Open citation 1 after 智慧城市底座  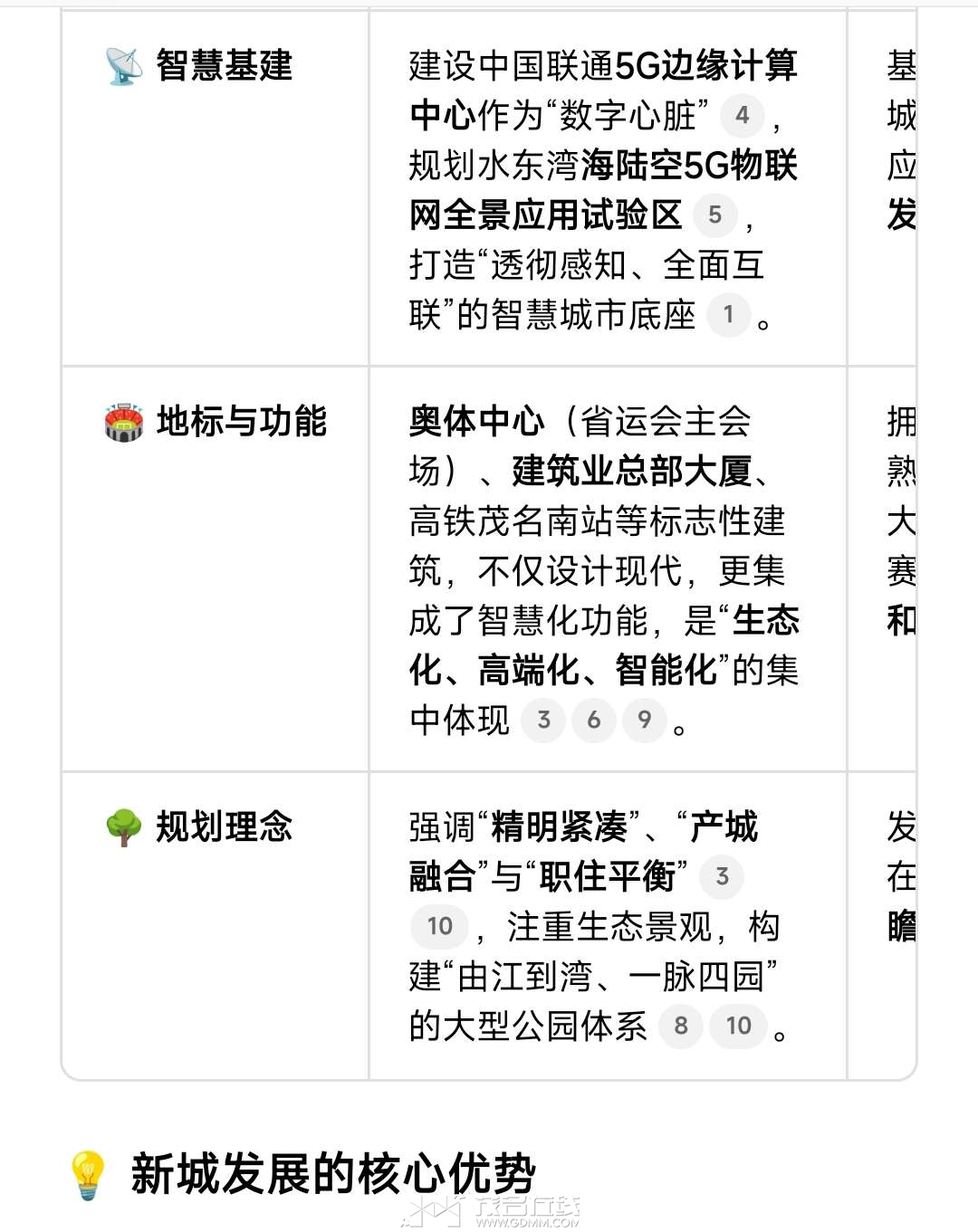tap(728, 315)
